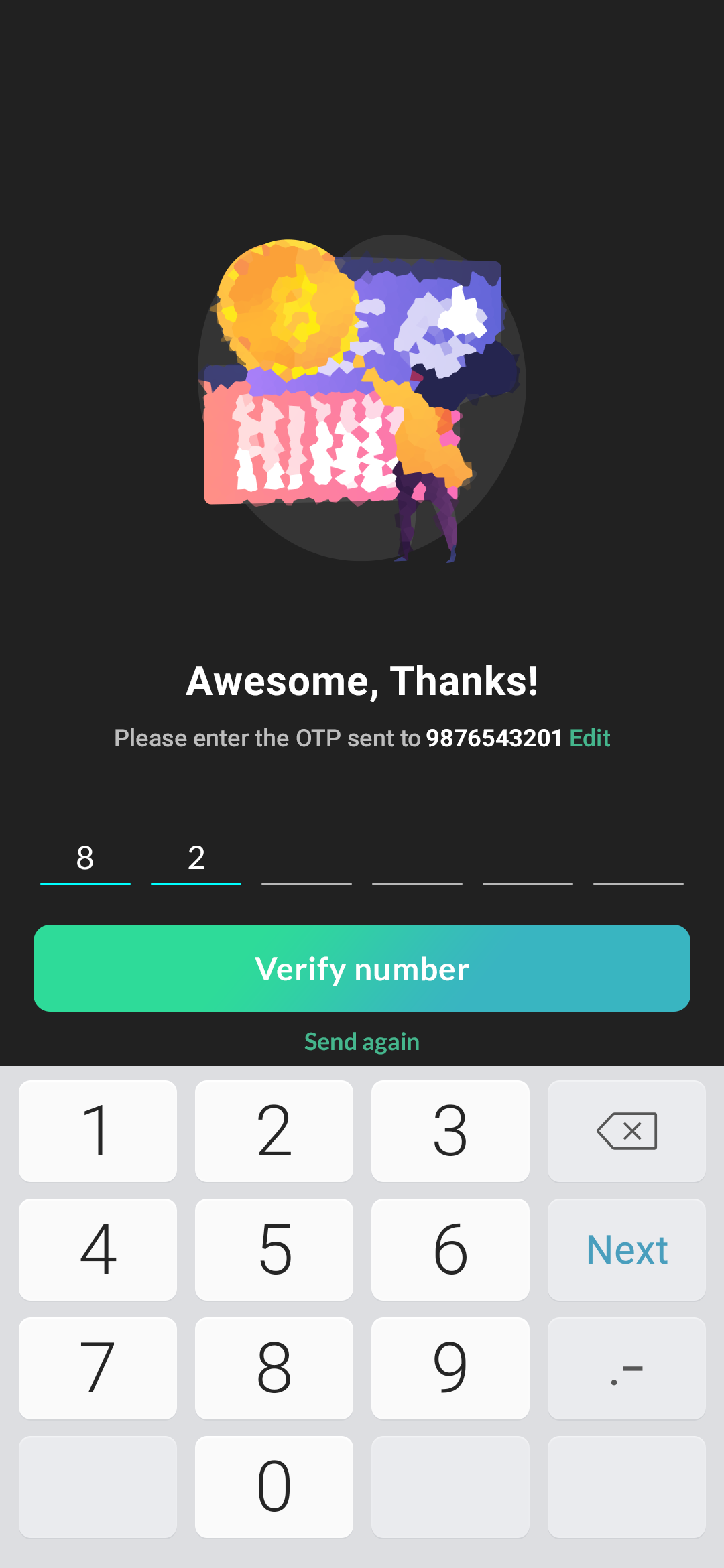This screenshot has height=1568, width=724.
Task: Enter digit 5 on the keypad
Action: click(274, 1250)
